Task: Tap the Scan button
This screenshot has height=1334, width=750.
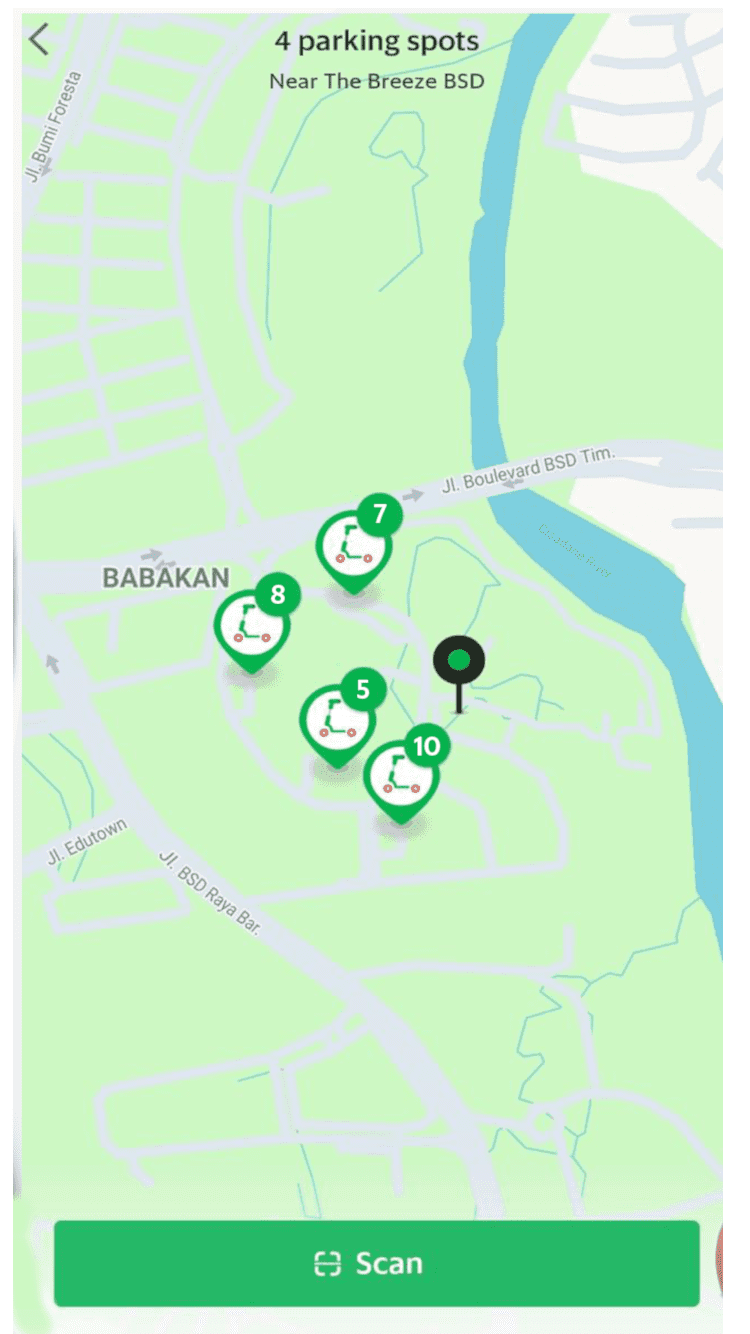Action: point(377,1263)
